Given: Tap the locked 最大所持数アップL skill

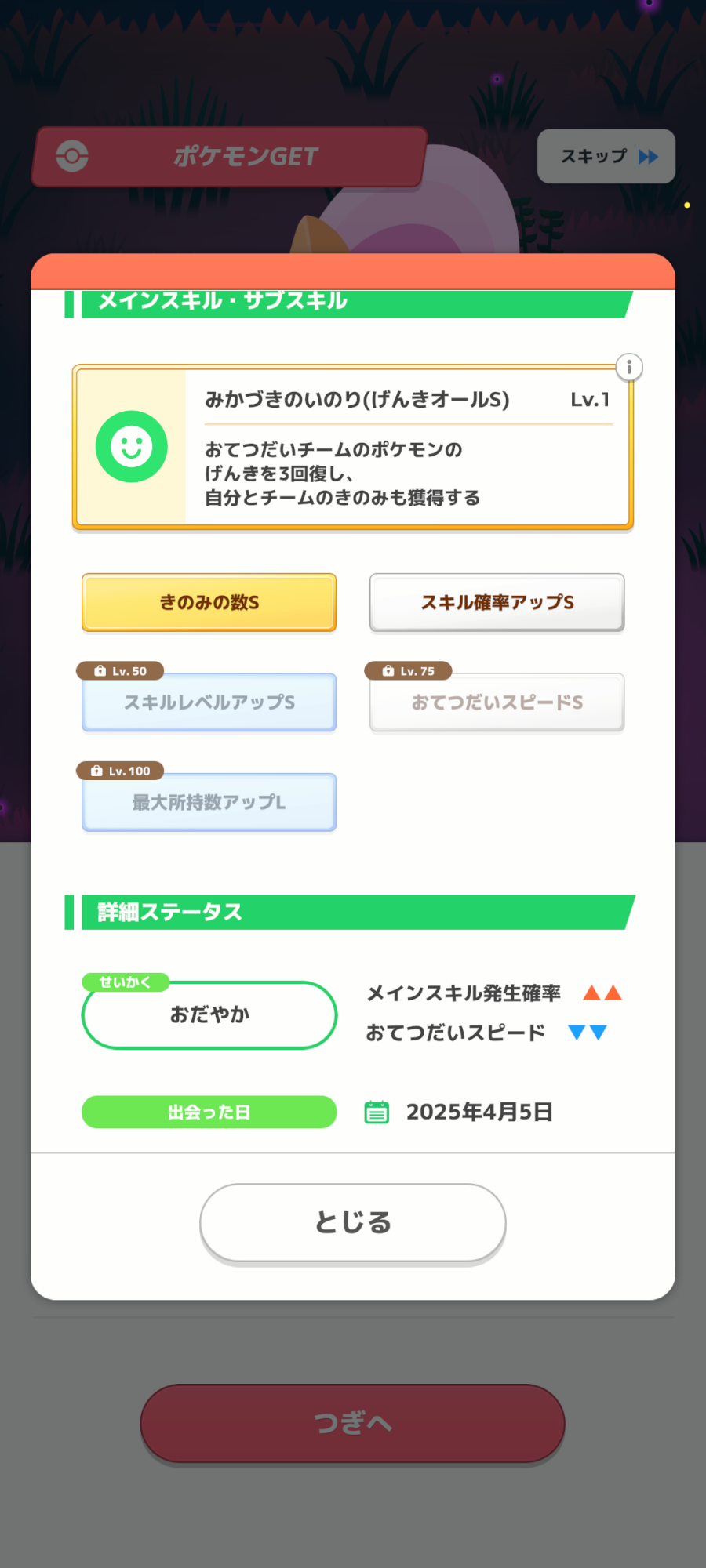Looking at the screenshot, I should (x=209, y=802).
